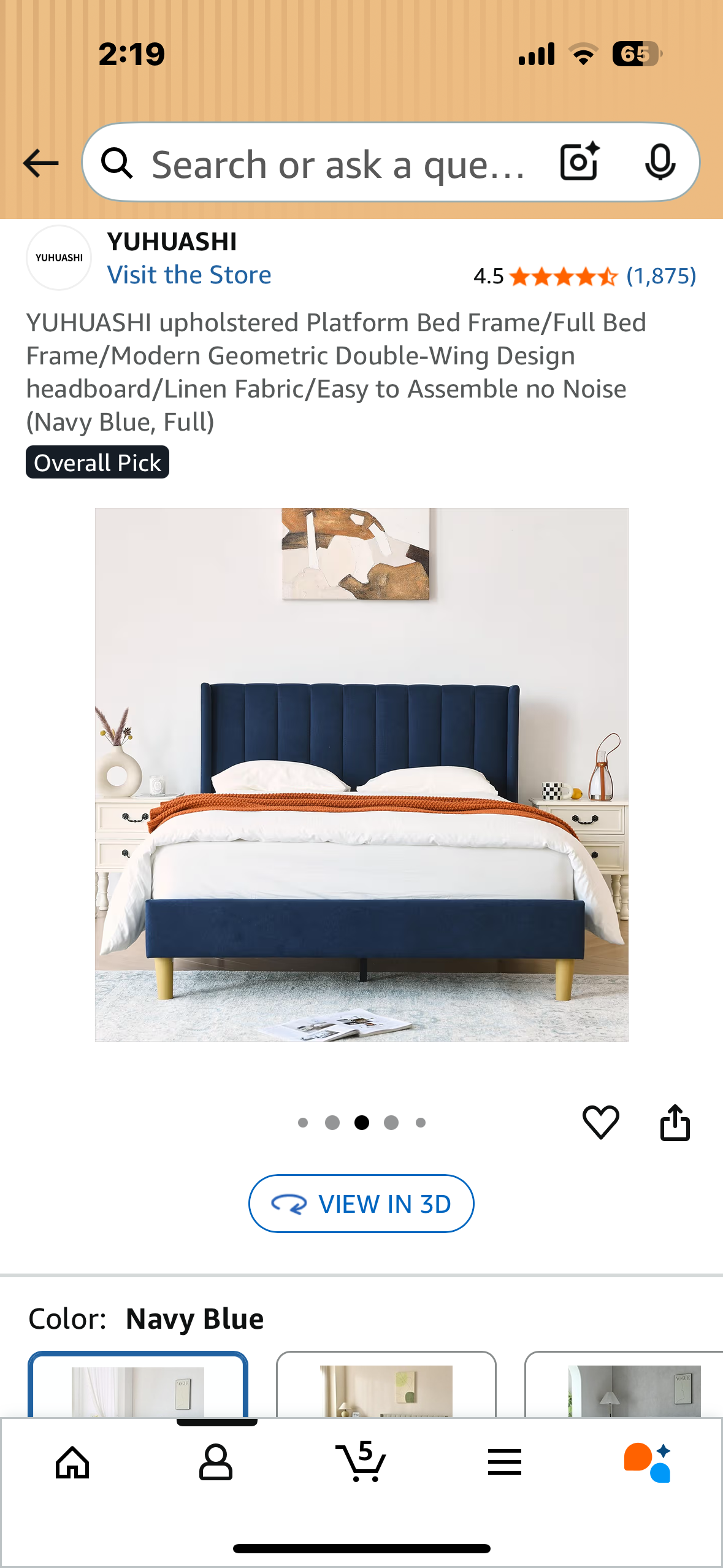This screenshot has width=723, height=1568.
Task: Tap the back arrow to return
Action: point(39,162)
